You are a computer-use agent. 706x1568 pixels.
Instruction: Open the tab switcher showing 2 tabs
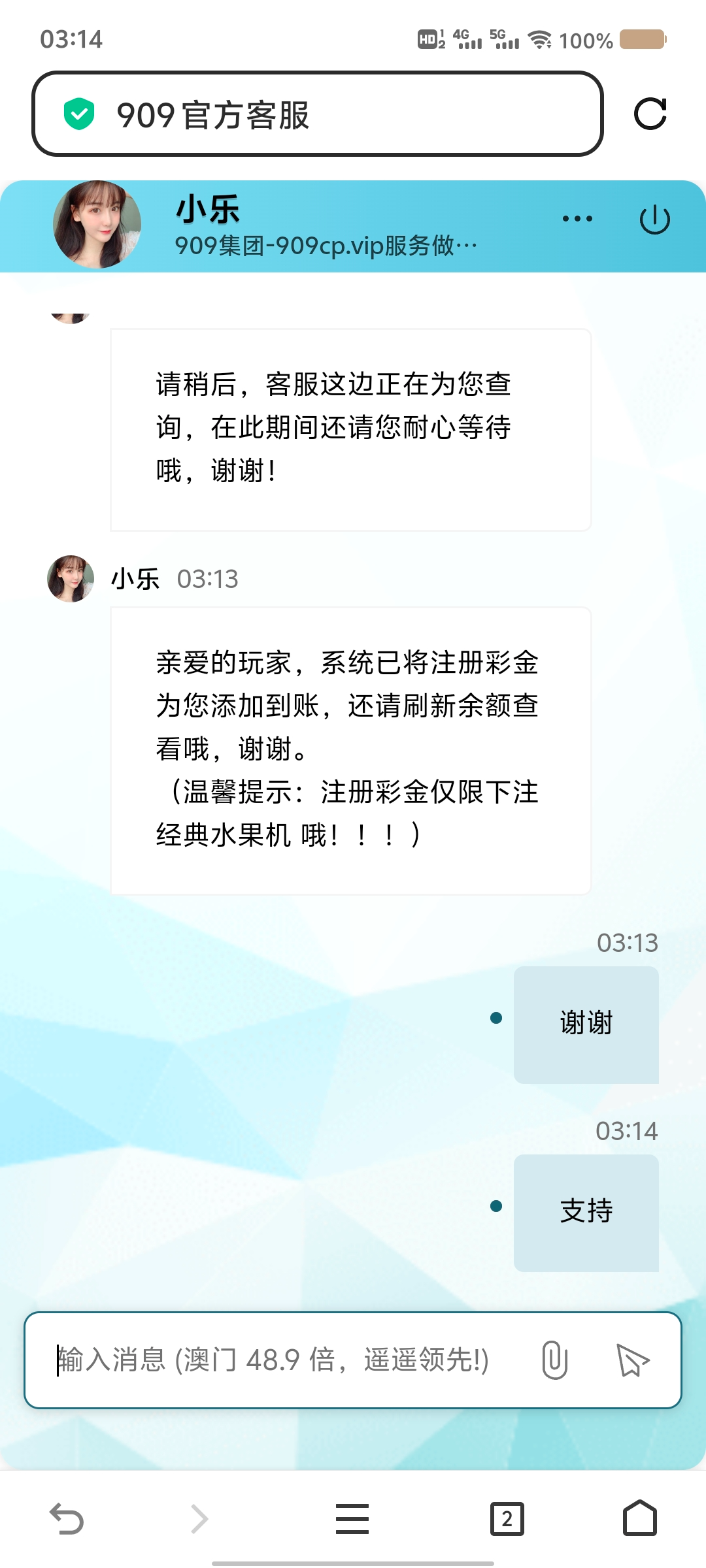coord(507,1518)
